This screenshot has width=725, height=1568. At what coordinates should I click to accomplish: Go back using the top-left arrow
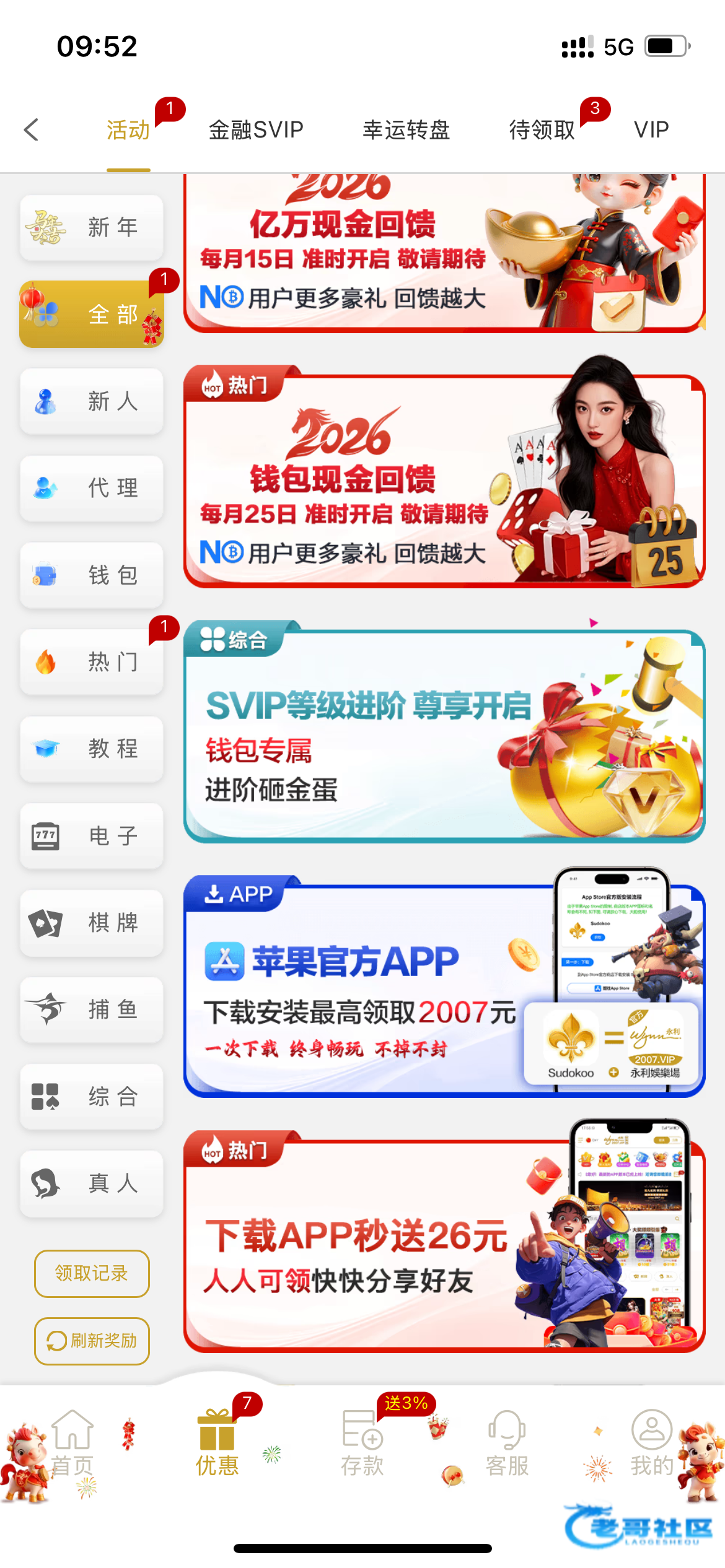[31, 130]
